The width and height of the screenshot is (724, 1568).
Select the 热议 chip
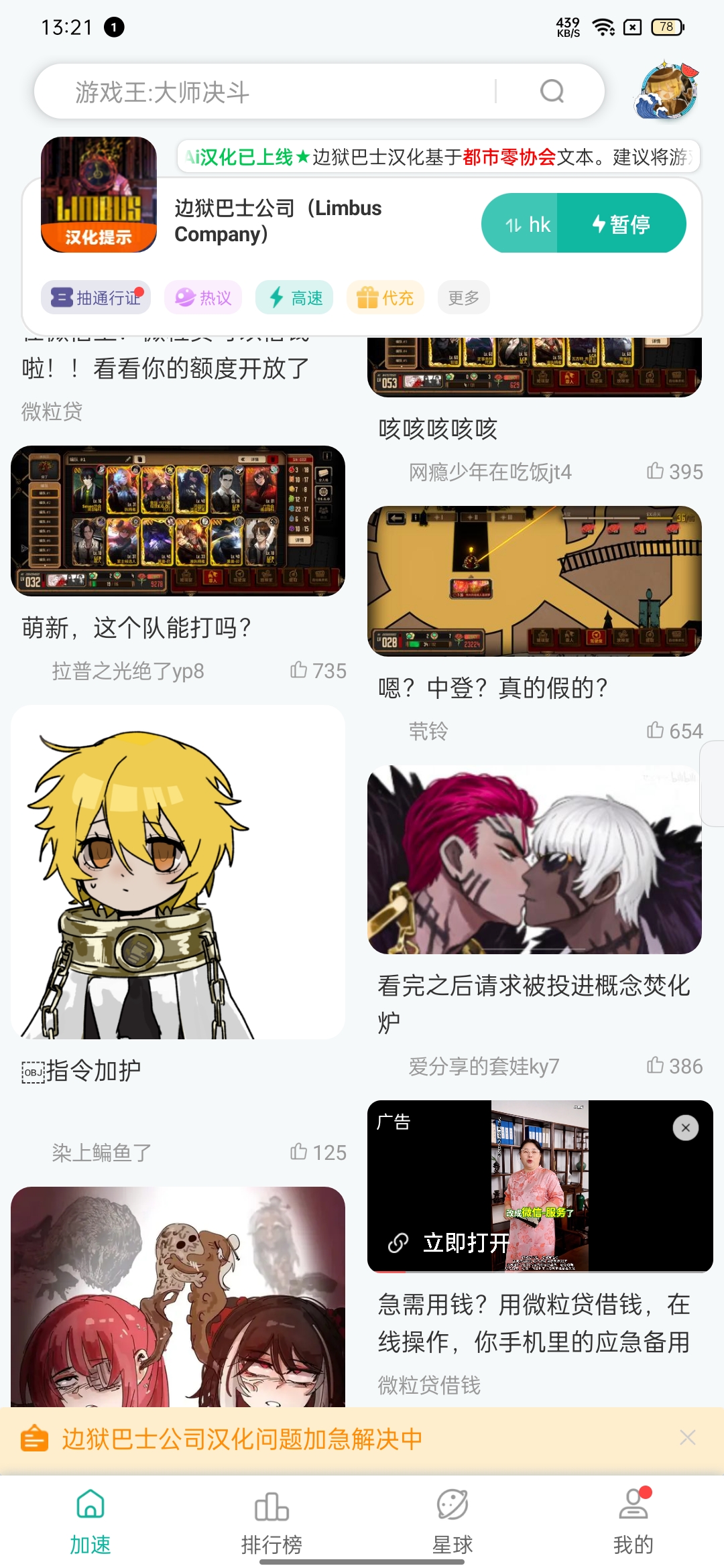click(x=203, y=298)
